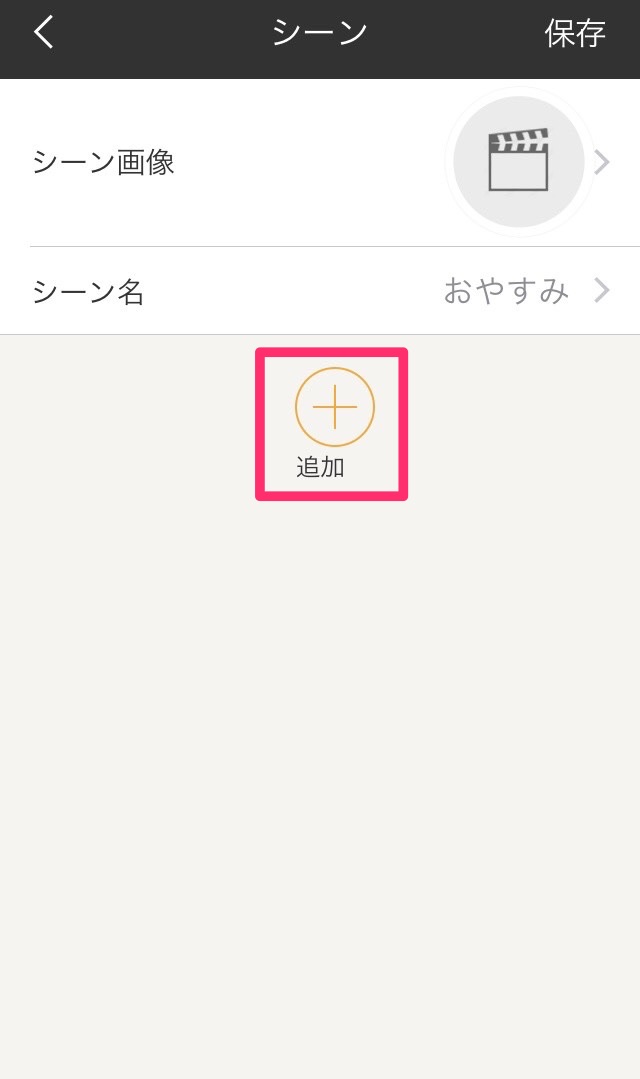
Task: Open the シーン画像 row
Action: point(320,162)
